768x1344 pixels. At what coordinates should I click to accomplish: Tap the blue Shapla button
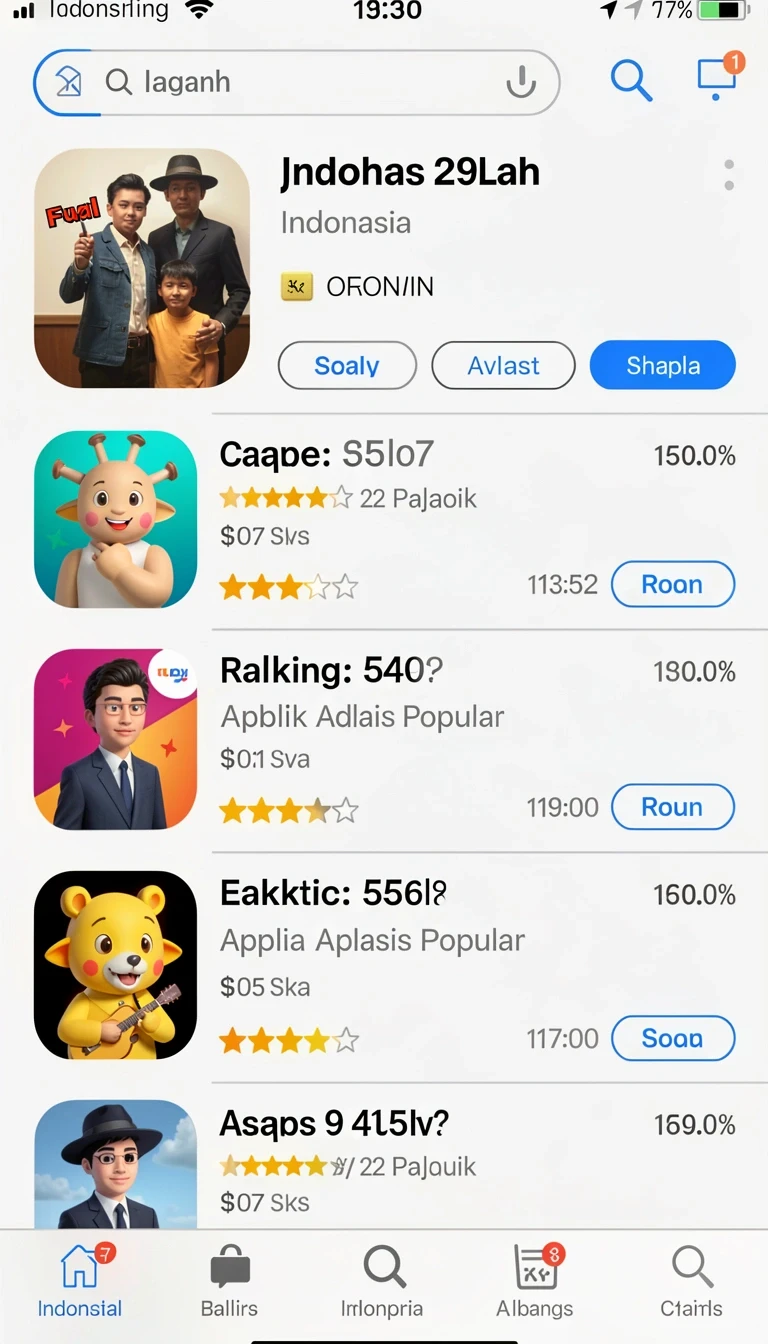coord(663,365)
